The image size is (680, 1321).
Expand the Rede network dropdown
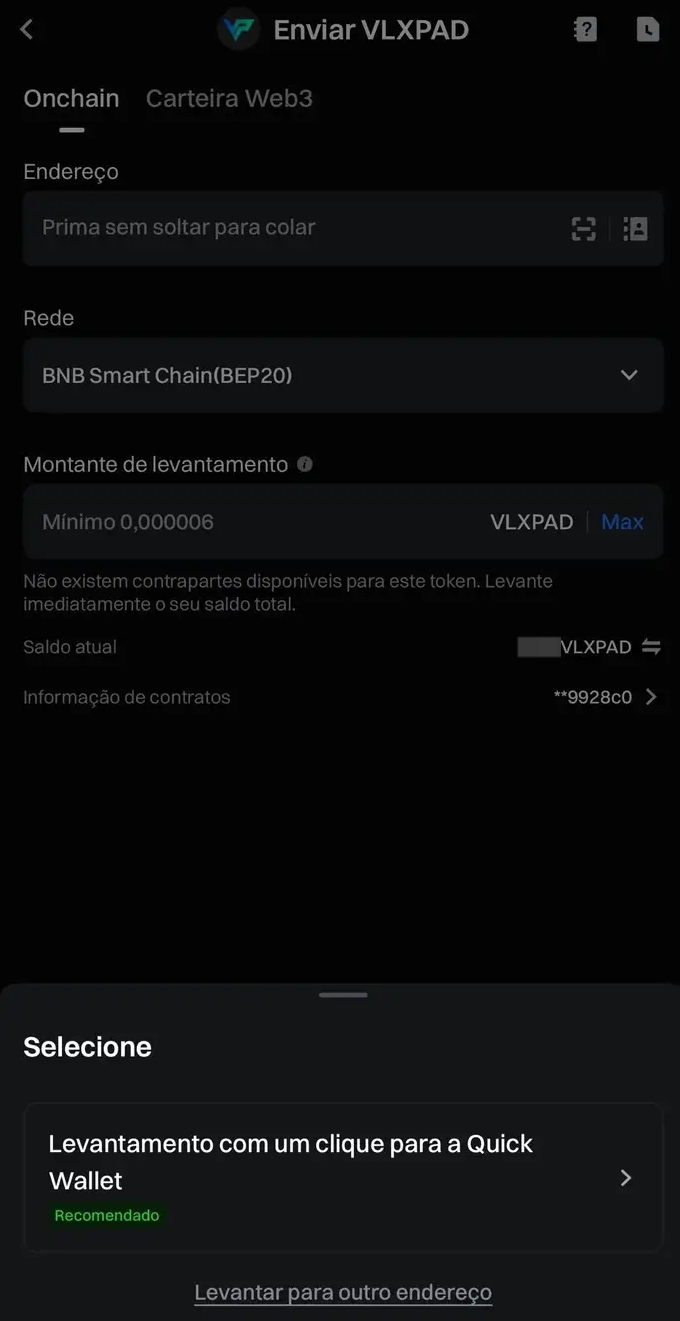pos(343,375)
